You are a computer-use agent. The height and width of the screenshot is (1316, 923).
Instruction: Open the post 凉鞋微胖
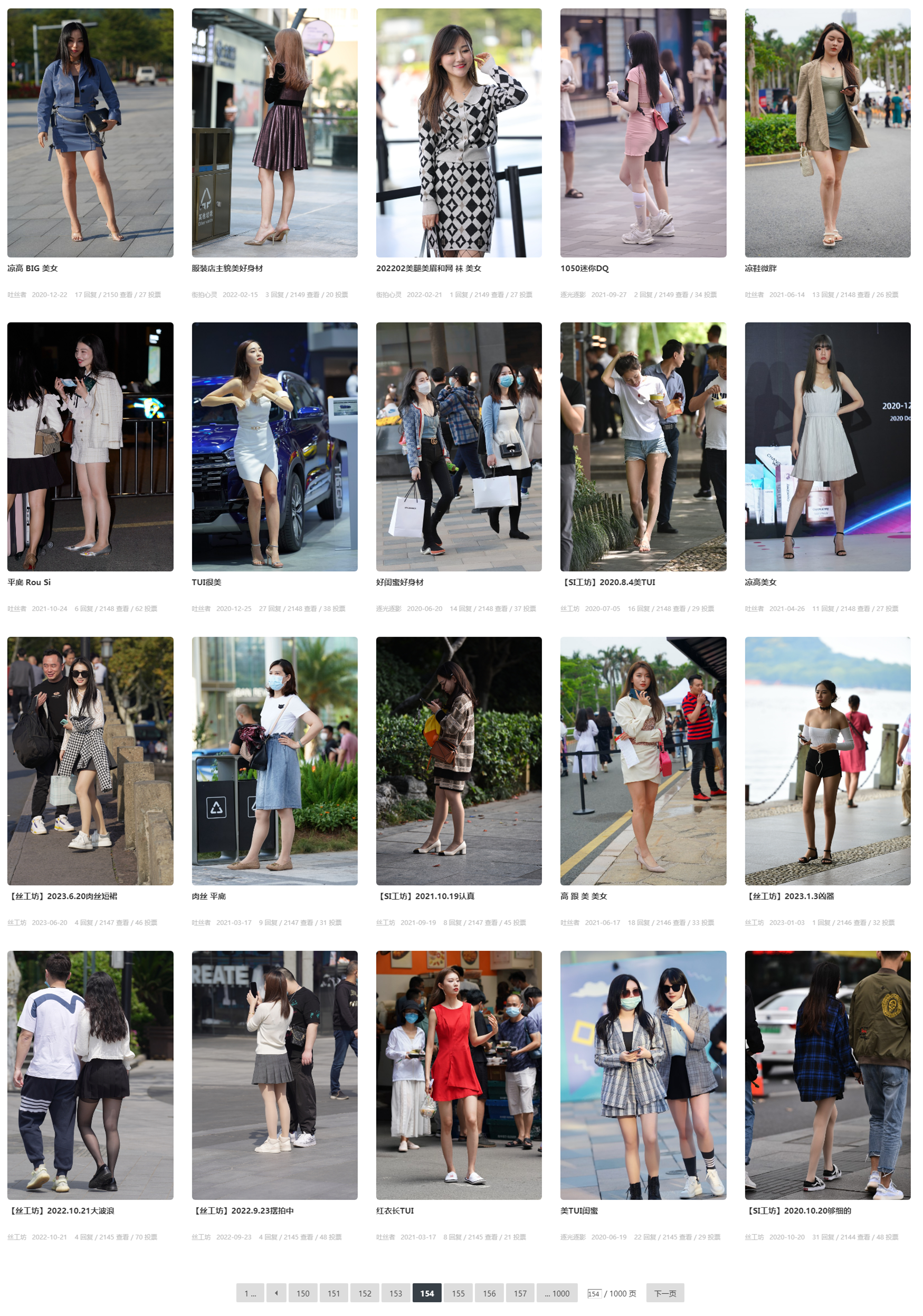(x=760, y=268)
